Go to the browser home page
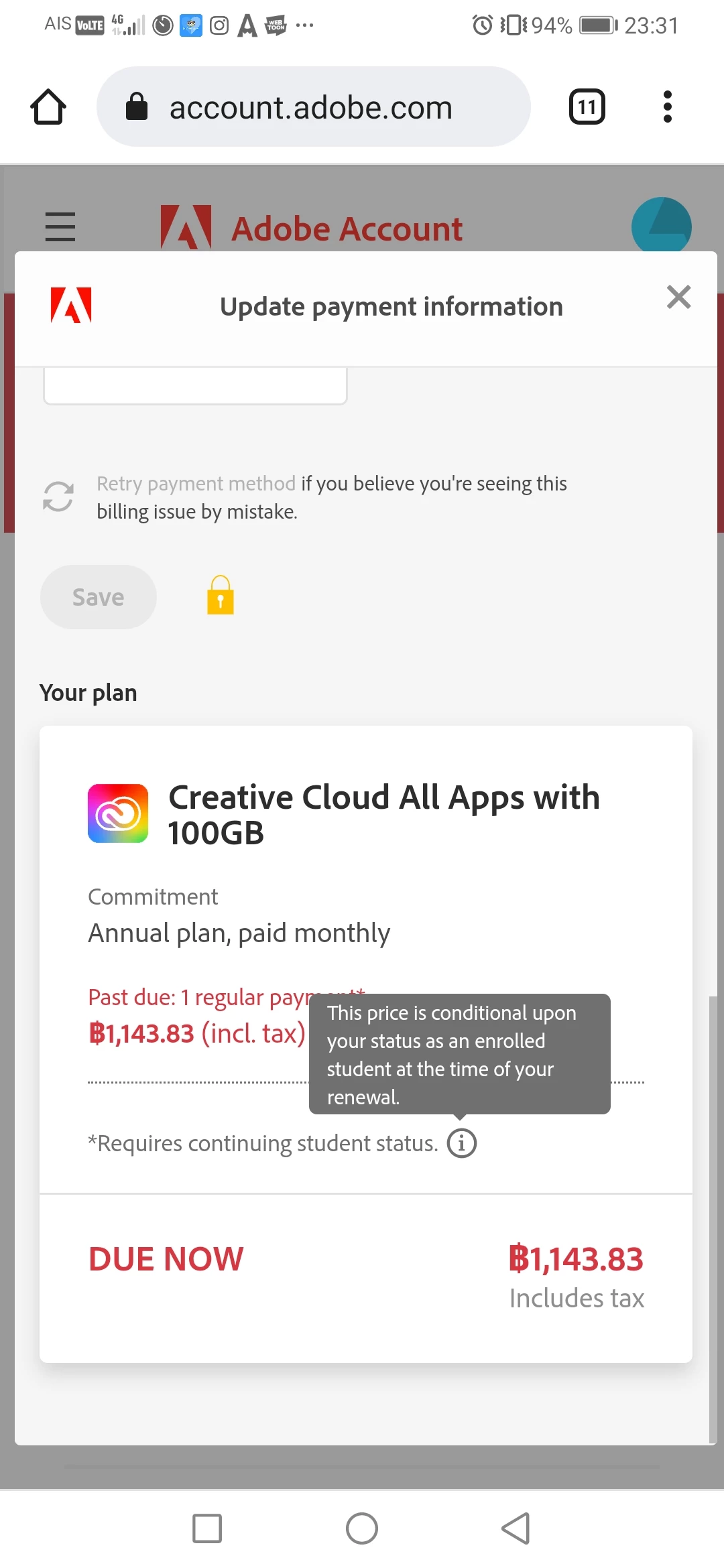Viewport: 724px width, 1568px height. [48, 107]
